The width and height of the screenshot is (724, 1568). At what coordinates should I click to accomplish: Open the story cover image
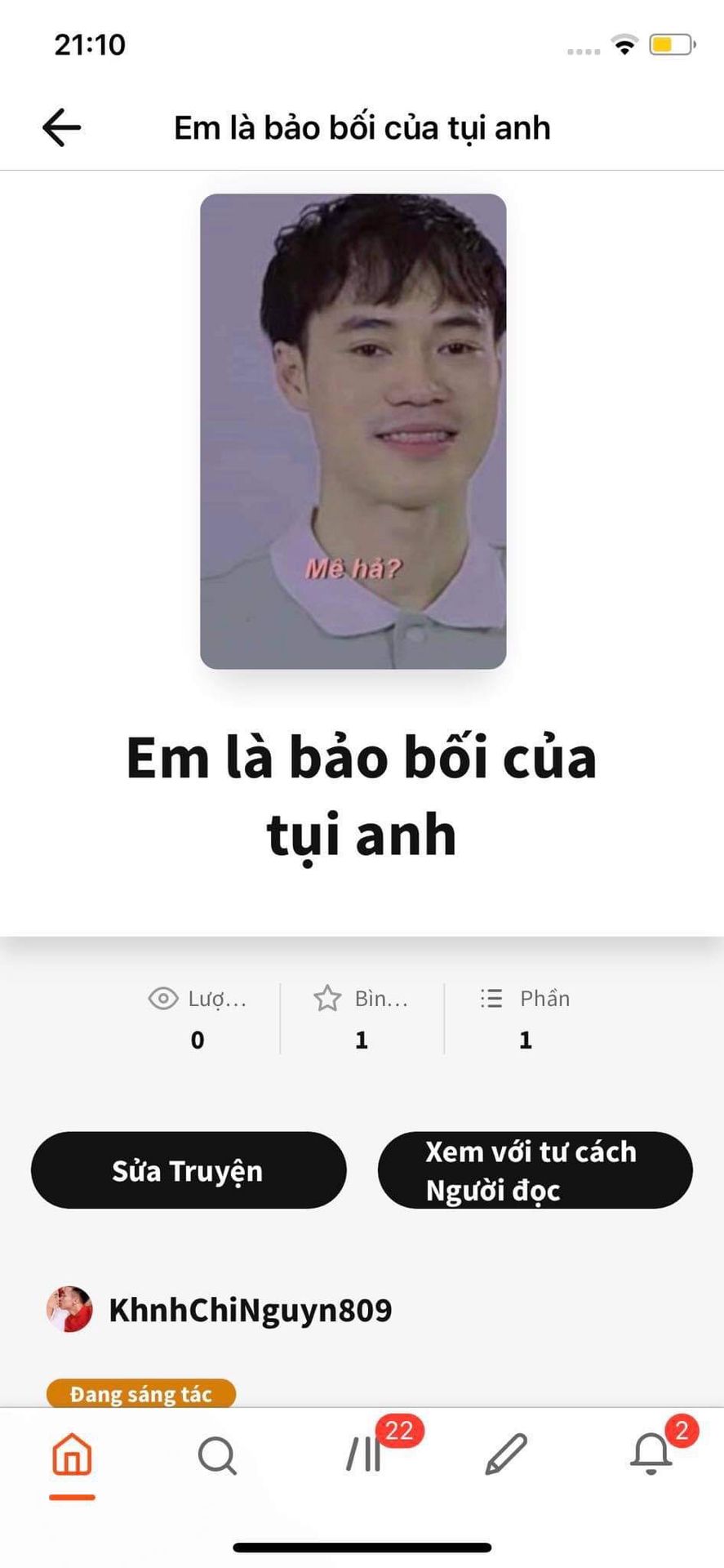click(353, 431)
